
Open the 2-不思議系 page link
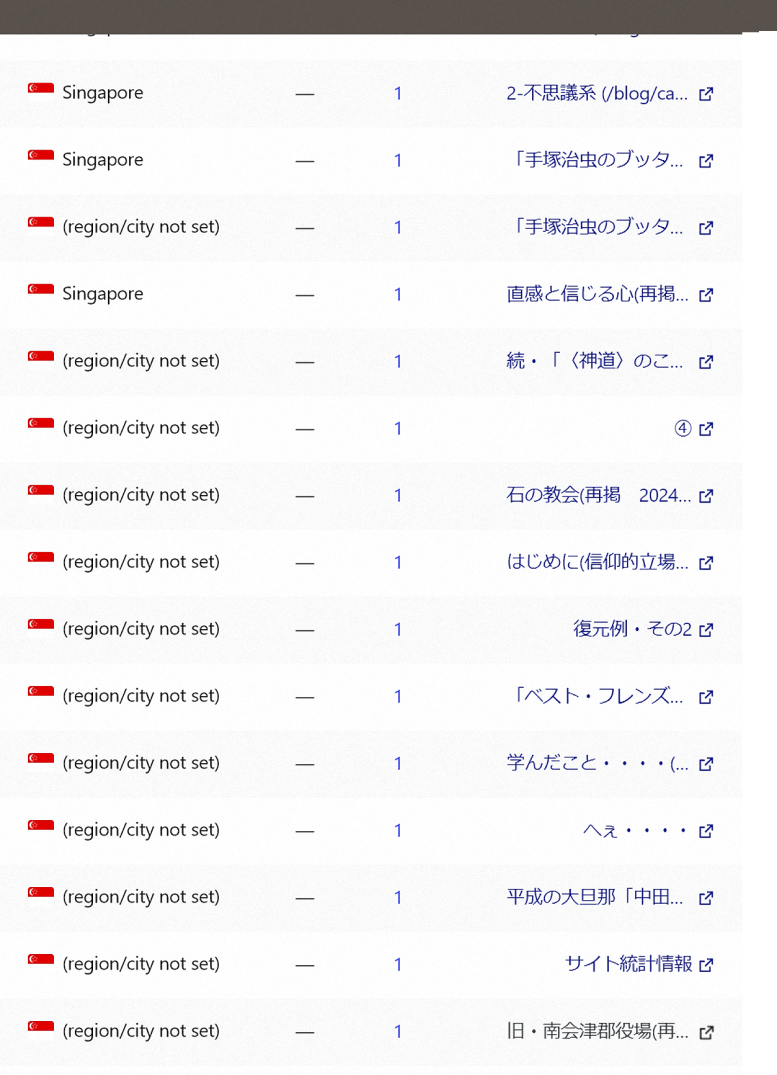point(597,94)
